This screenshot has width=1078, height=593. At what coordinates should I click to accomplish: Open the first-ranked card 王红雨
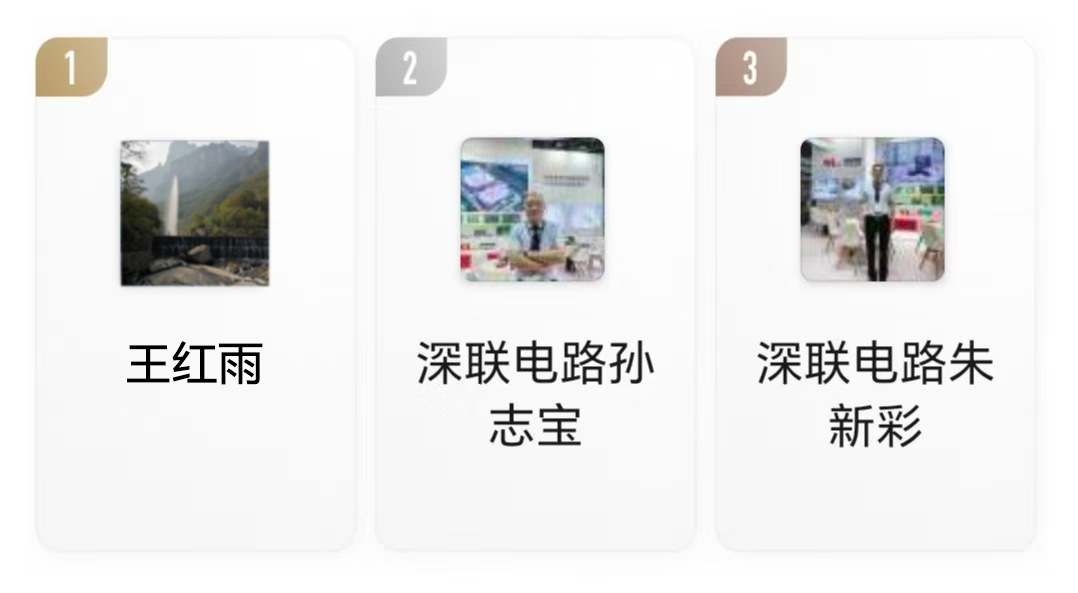tap(195, 295)
